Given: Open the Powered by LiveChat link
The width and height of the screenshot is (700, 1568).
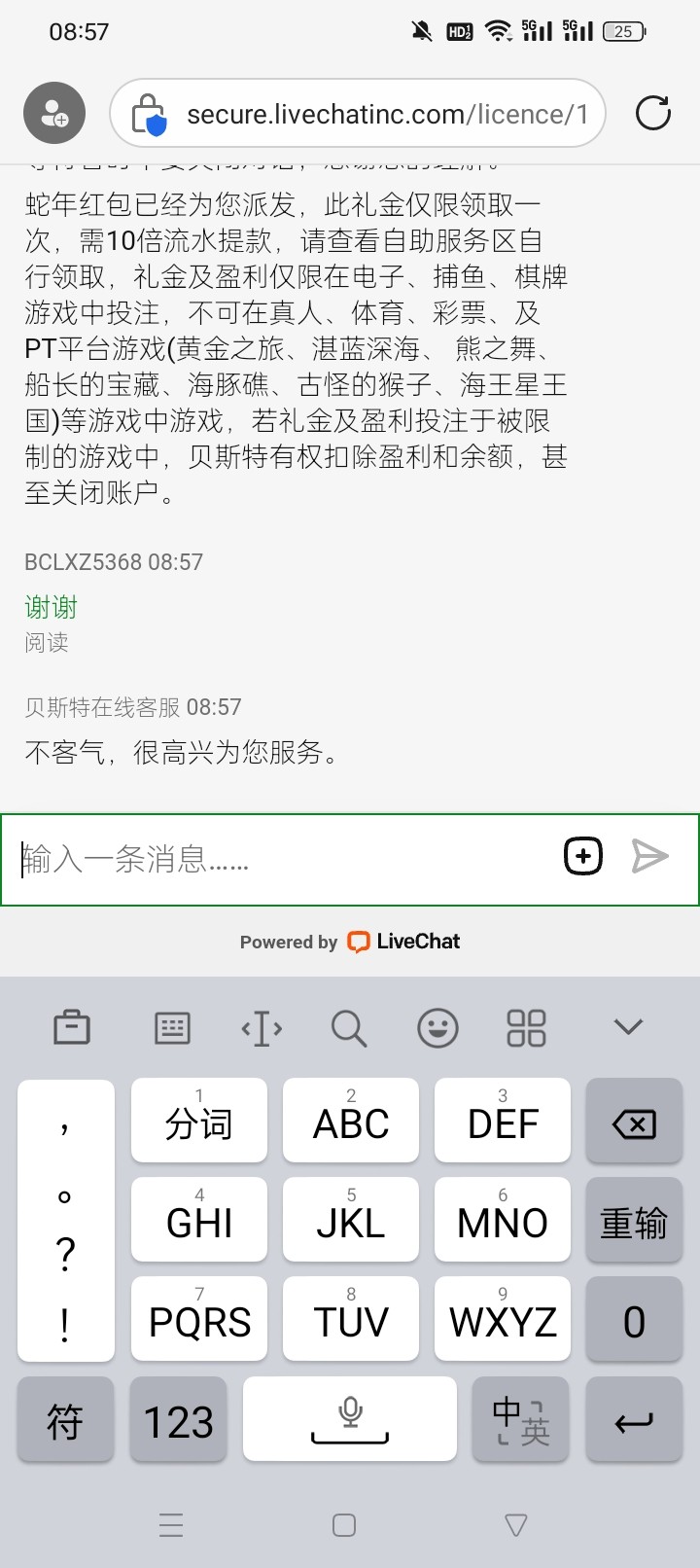Looking at the screenshot, I should tap(350, 942).
